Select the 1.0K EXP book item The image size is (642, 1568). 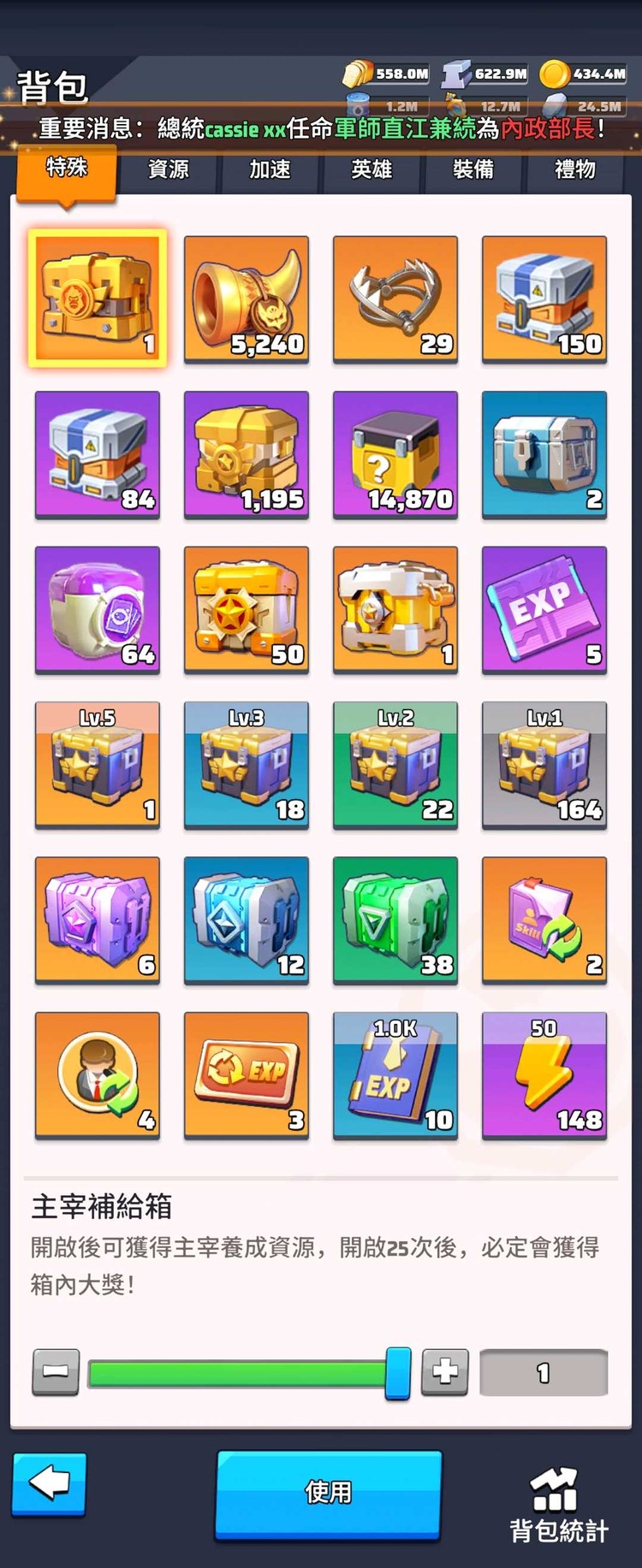coord(395,1075)
